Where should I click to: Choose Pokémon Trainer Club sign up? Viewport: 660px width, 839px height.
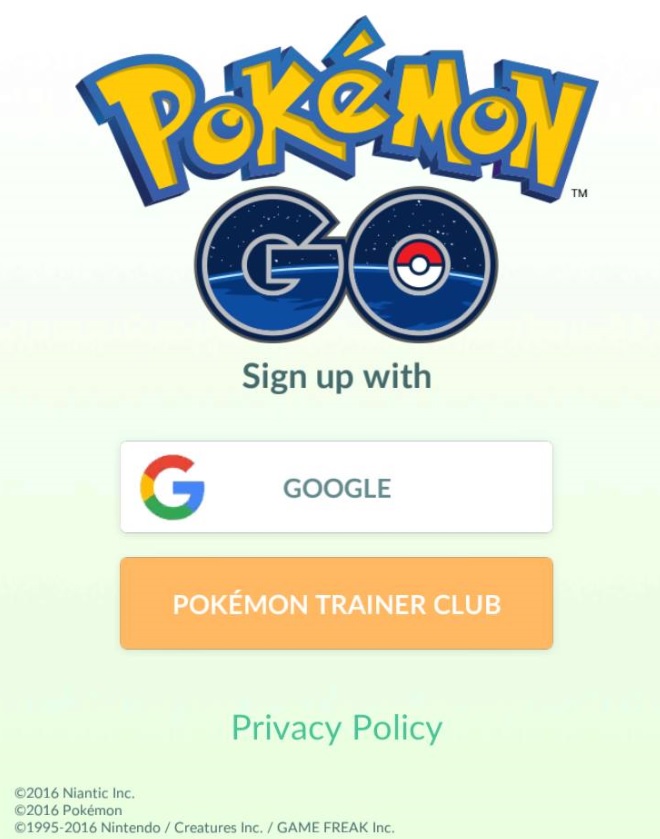click(x=336, y=604)
